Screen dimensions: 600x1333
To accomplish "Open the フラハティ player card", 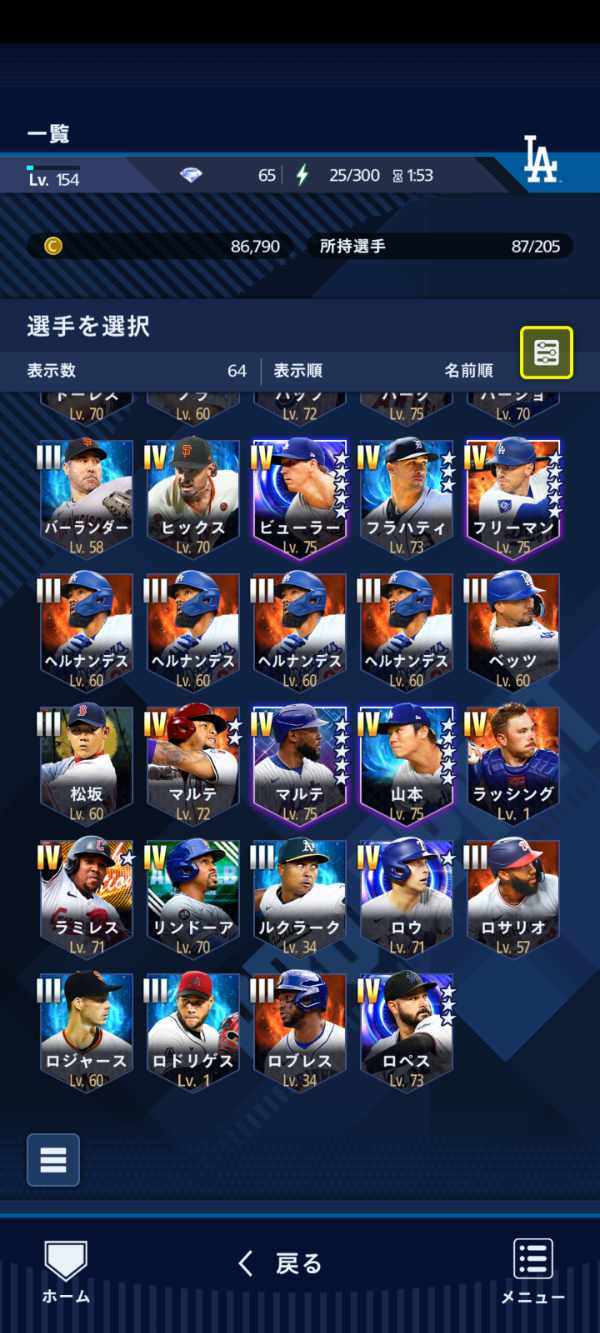I will [x=406, y=497].
